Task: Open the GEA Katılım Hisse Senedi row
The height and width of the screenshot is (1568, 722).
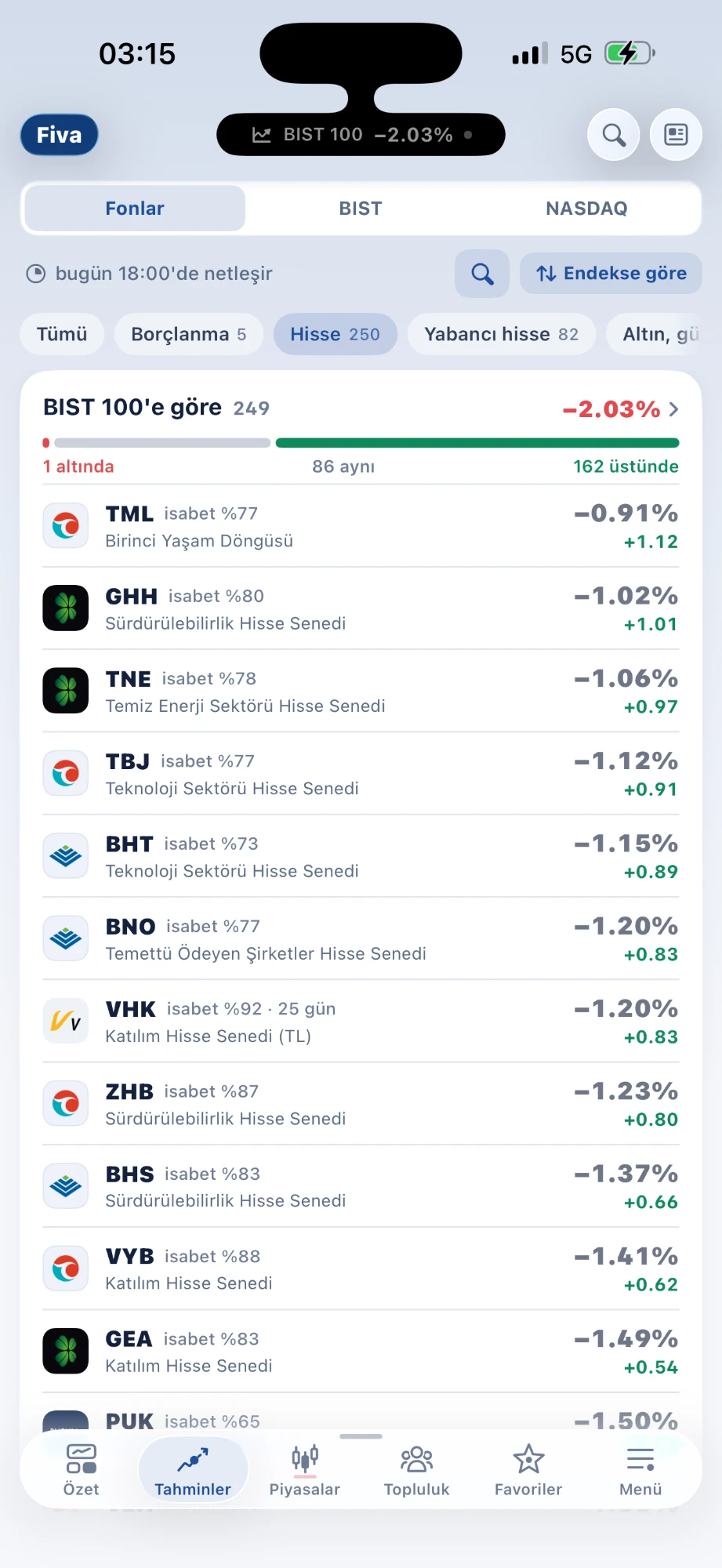Action: click(361, 1351)
